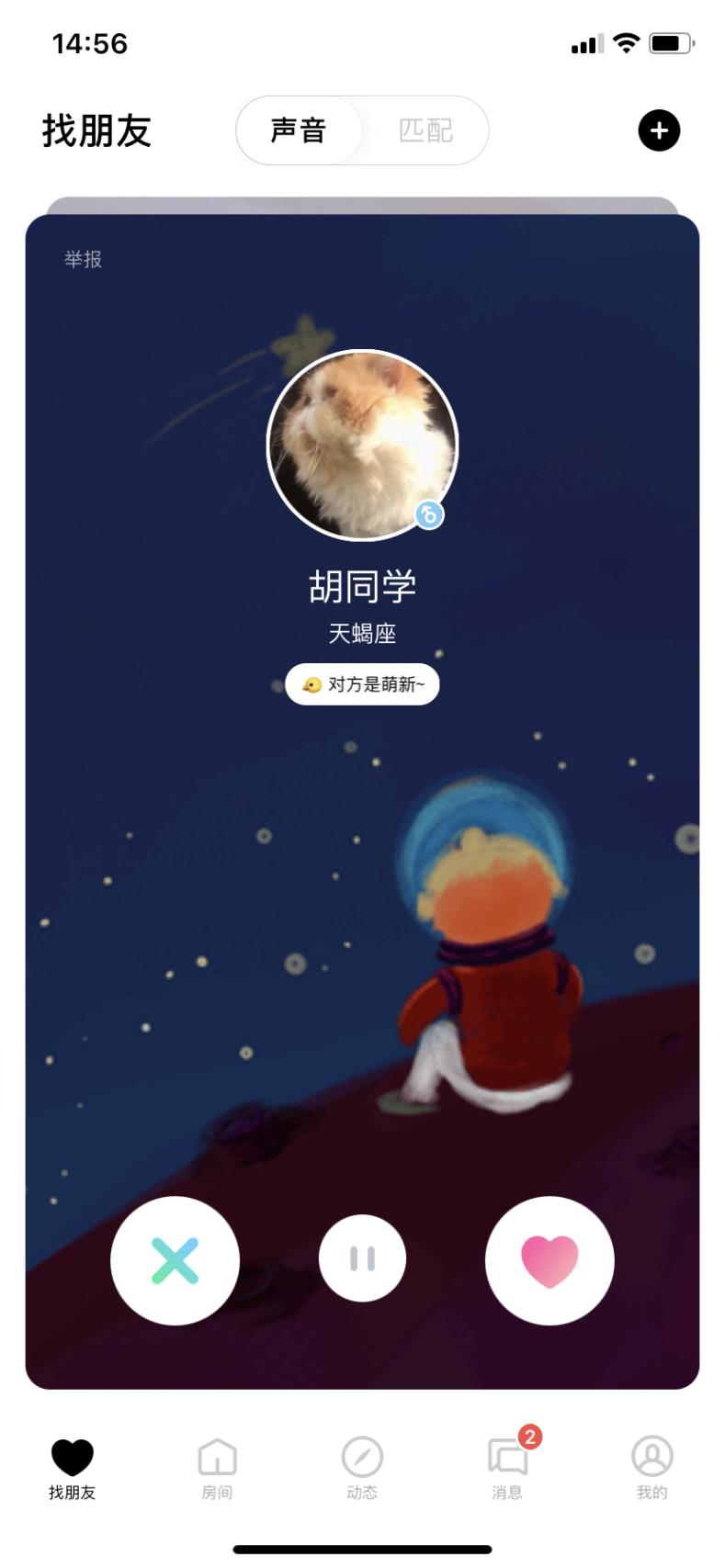Skip this user with the X button

[x=175, y=1260]
